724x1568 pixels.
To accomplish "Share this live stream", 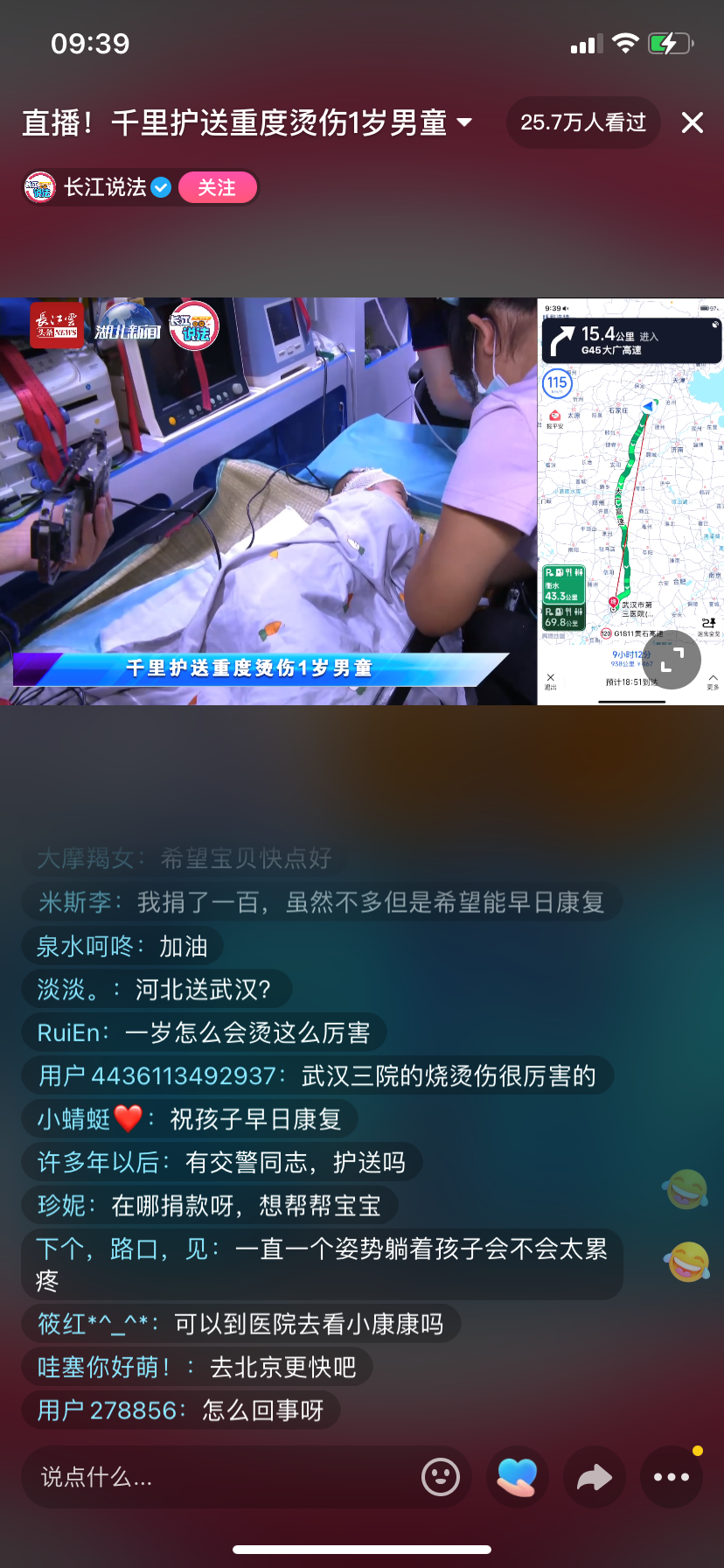I will click(595, 1477).
